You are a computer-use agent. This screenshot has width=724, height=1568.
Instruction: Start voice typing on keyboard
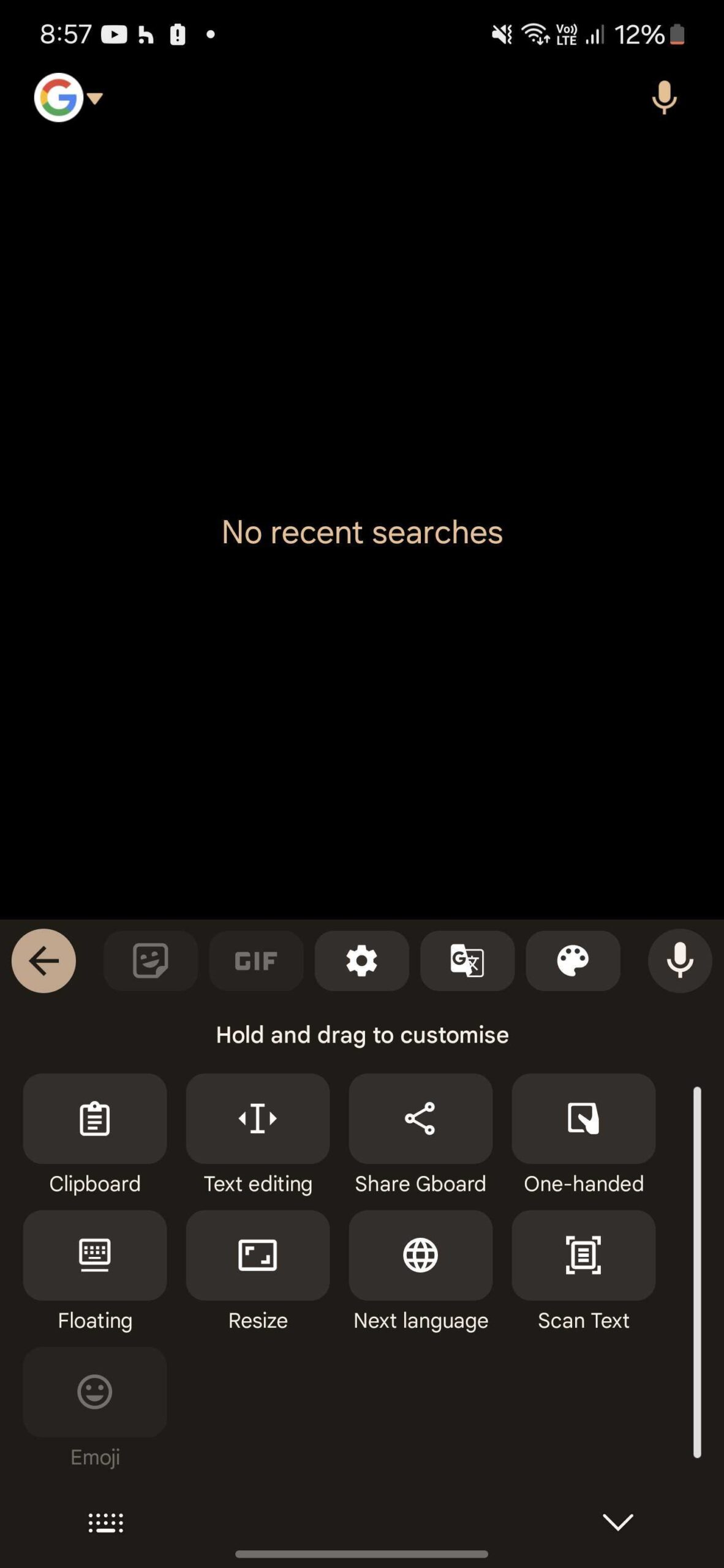click(x=679, y=960)
